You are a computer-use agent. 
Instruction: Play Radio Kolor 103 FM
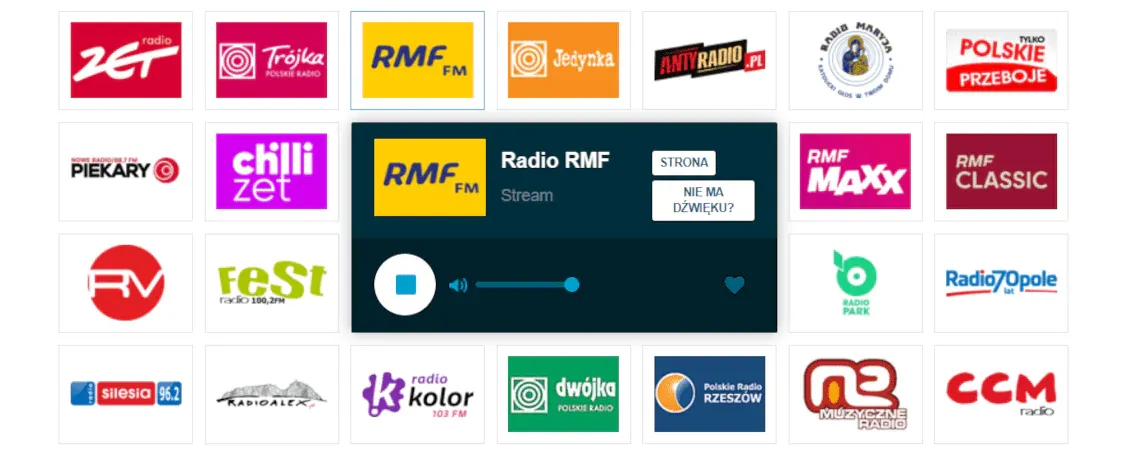pyautogui.click(x=418, y=394)
